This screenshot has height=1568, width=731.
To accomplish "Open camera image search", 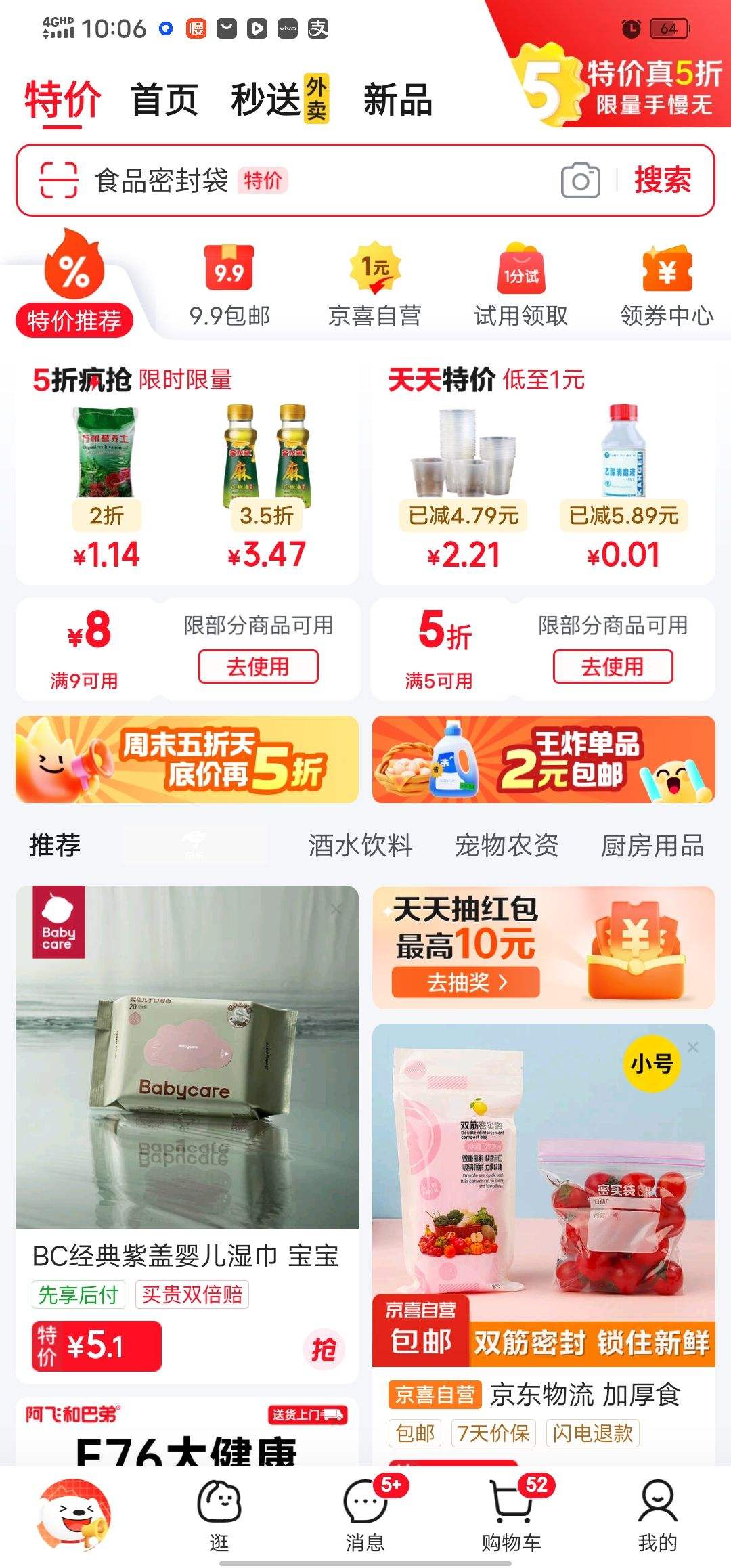I will click(x=580, y=180).
